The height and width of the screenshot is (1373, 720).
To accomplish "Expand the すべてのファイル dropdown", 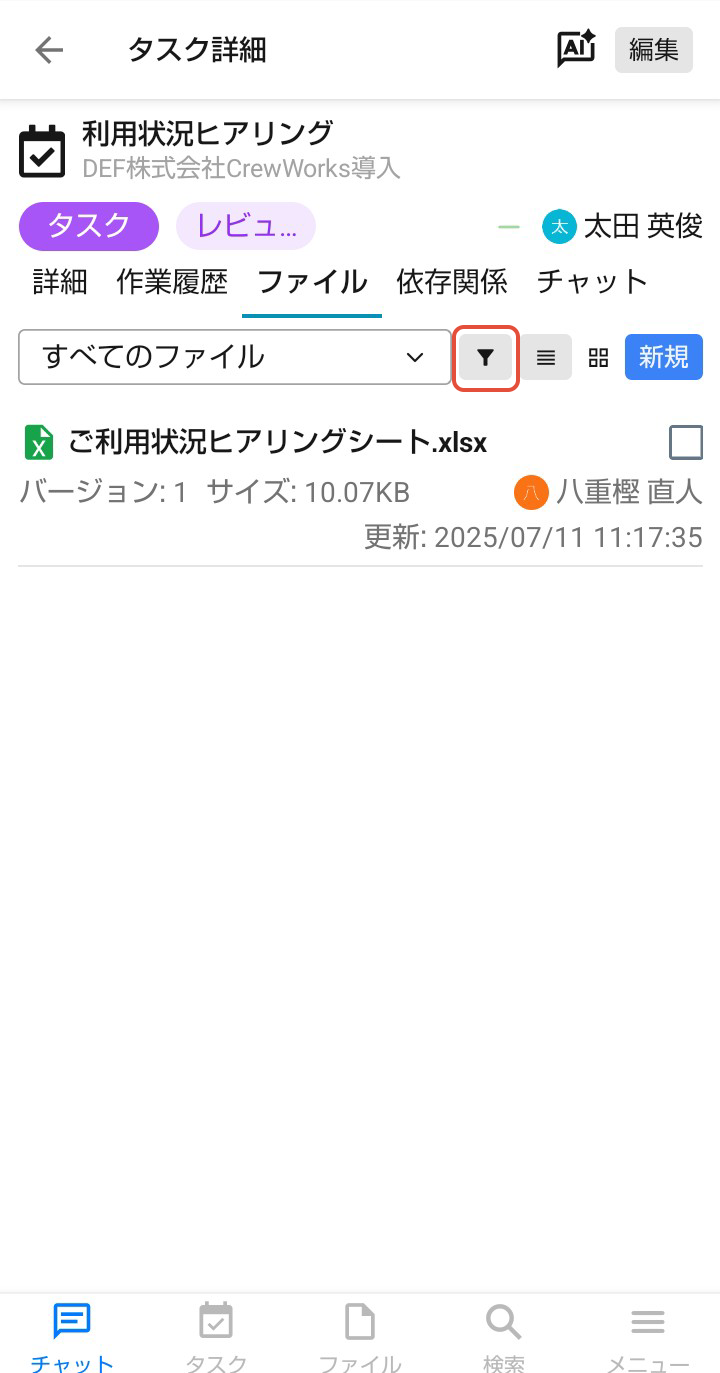I will click(x=235, y=357).
